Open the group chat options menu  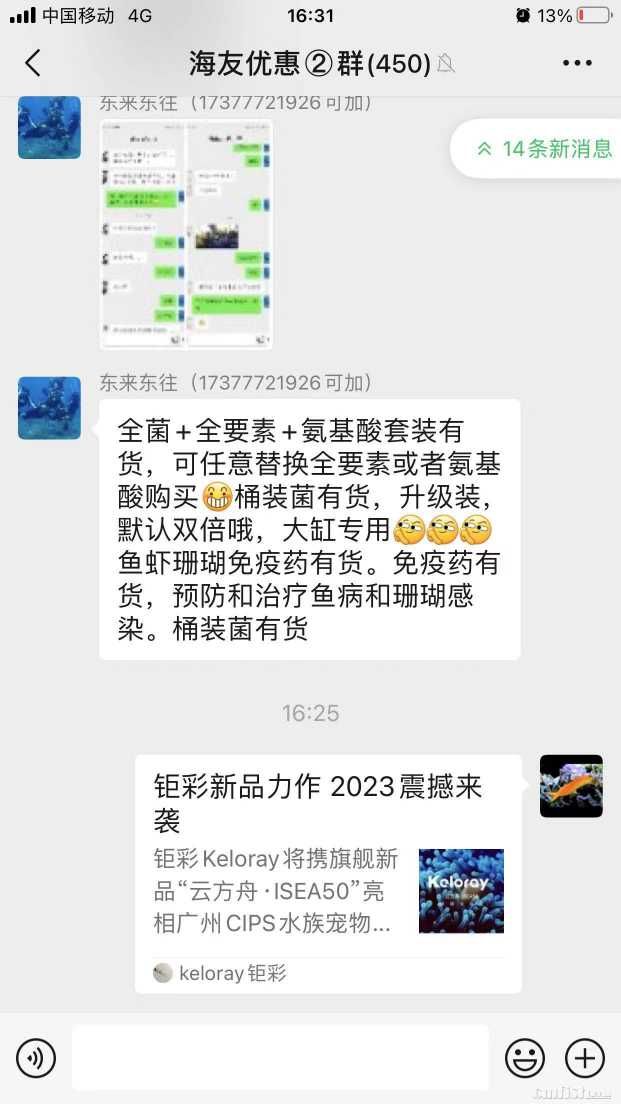click(577, 64)
